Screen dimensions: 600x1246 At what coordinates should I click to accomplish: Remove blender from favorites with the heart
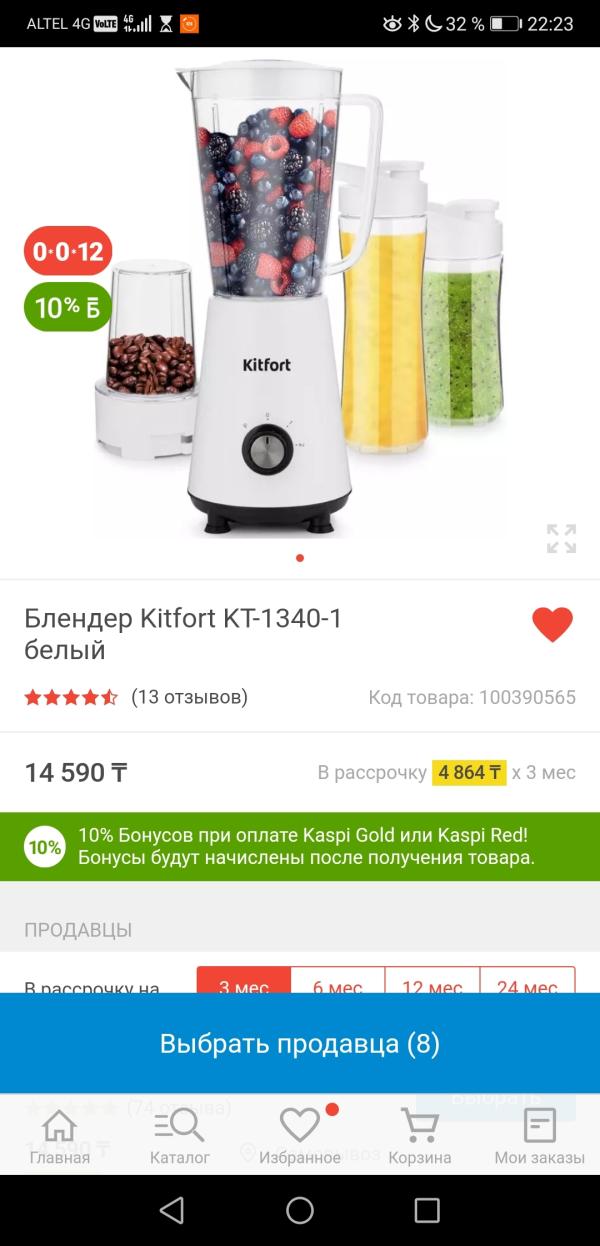552,625
